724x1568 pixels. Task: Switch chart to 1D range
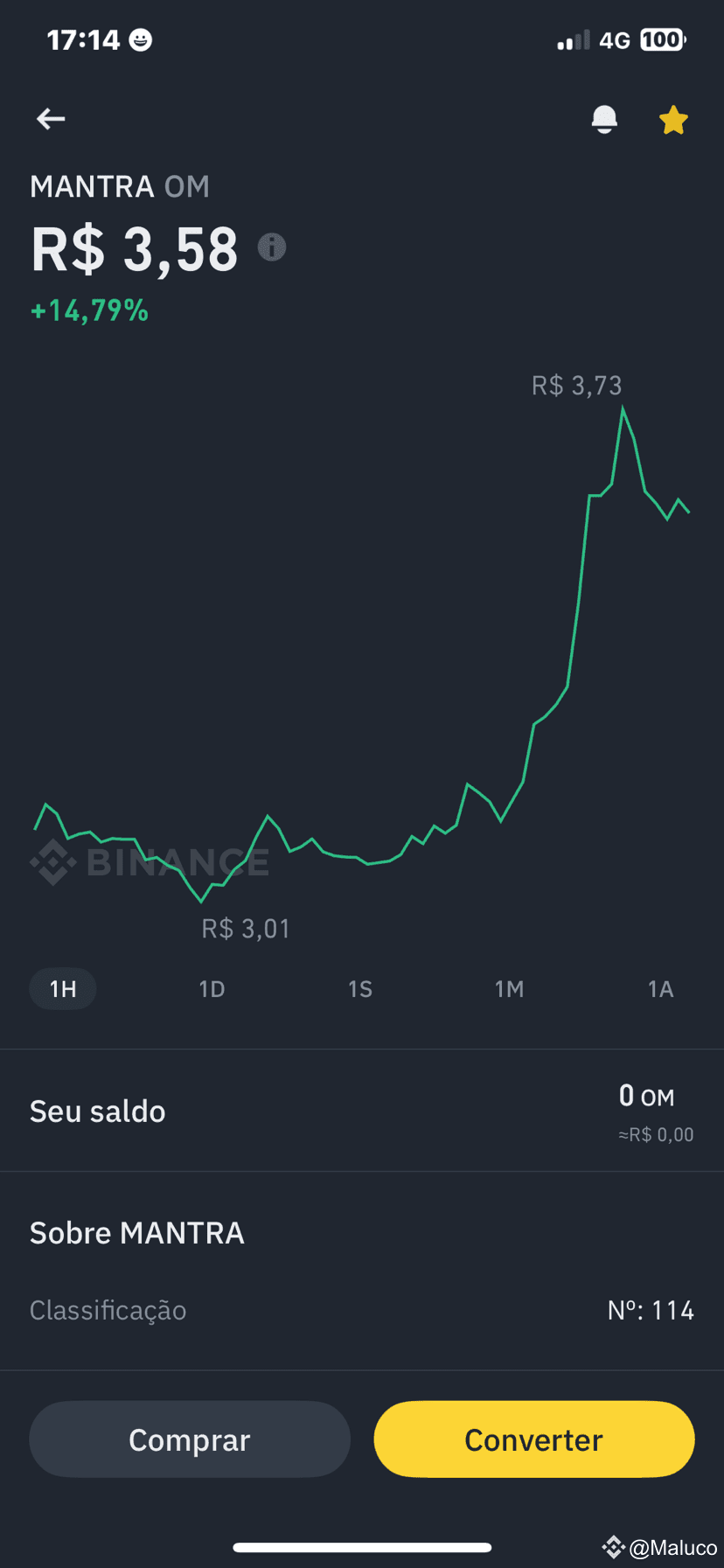pyautogui.click(x=212, y=989)
